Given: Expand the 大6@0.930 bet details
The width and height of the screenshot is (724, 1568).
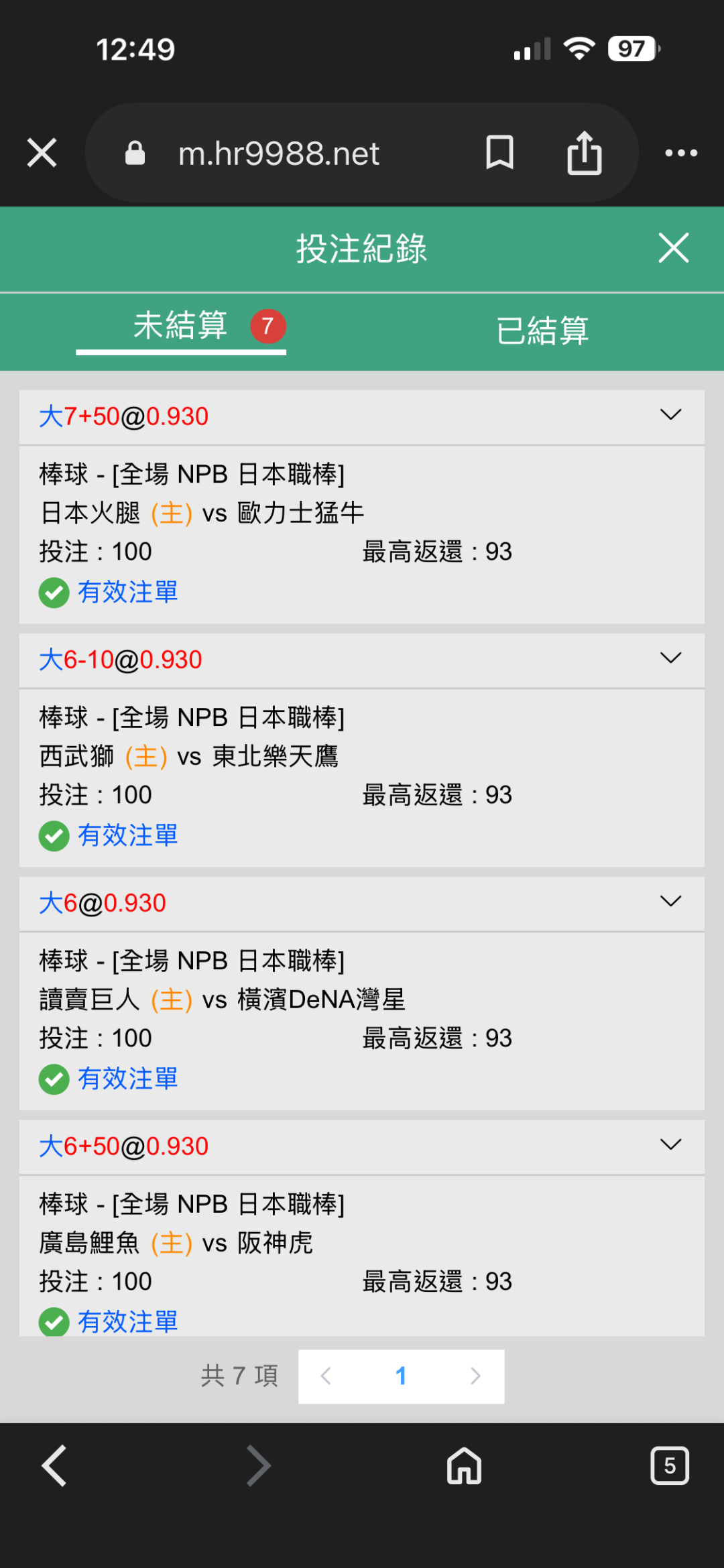Looking at the screenshot, I should [x=670, y=902].
